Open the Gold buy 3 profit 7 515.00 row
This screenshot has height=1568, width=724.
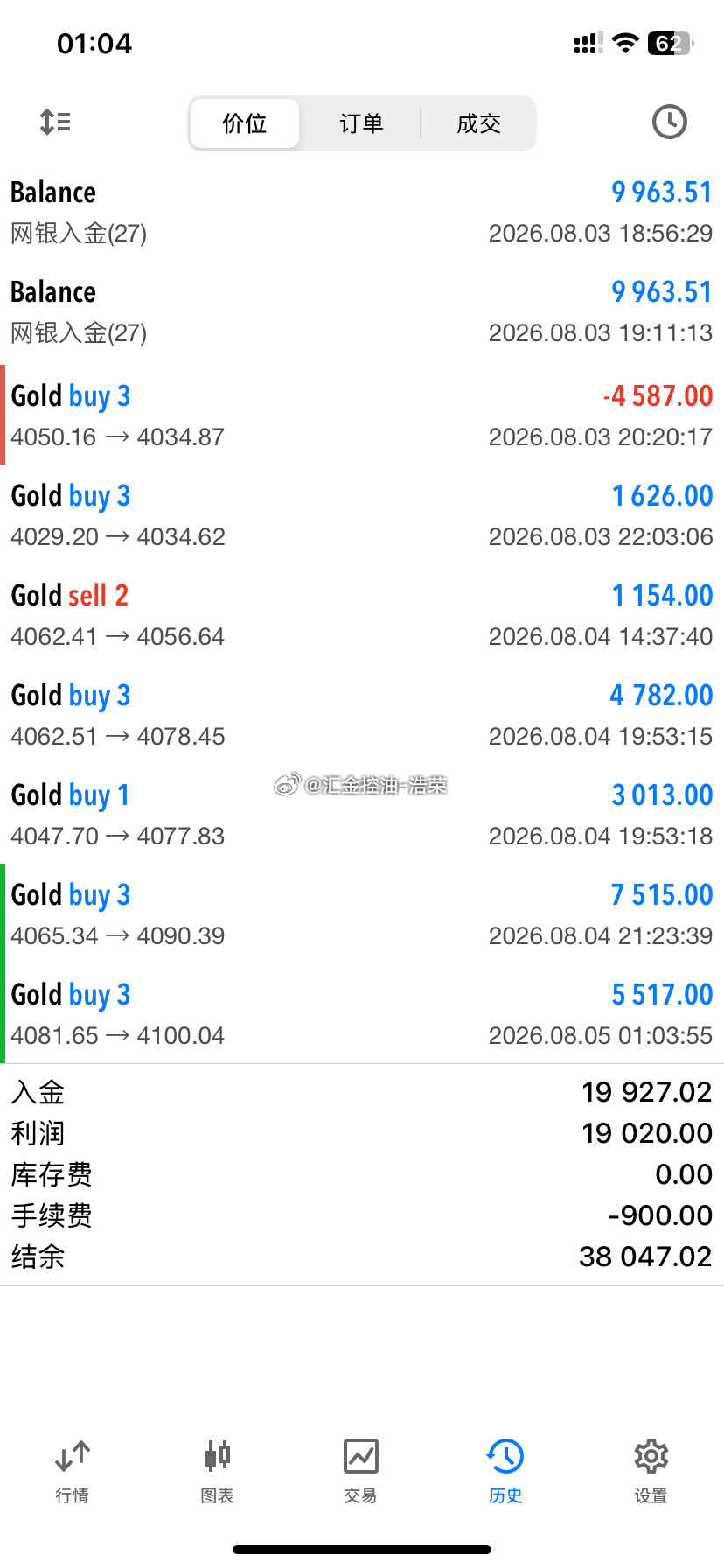coord(362,913)
